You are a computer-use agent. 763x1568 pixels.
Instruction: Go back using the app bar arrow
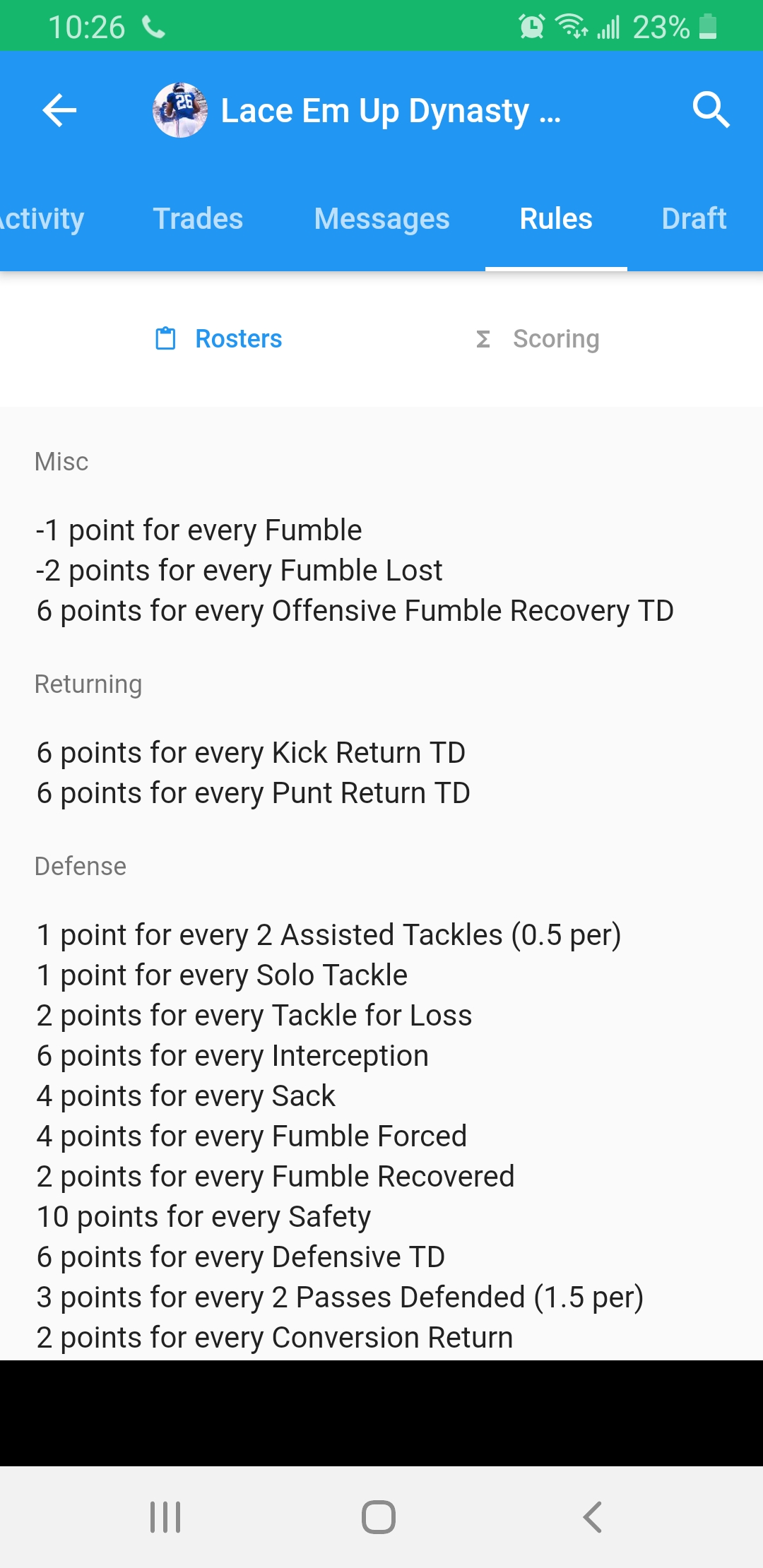pos(59,110)
